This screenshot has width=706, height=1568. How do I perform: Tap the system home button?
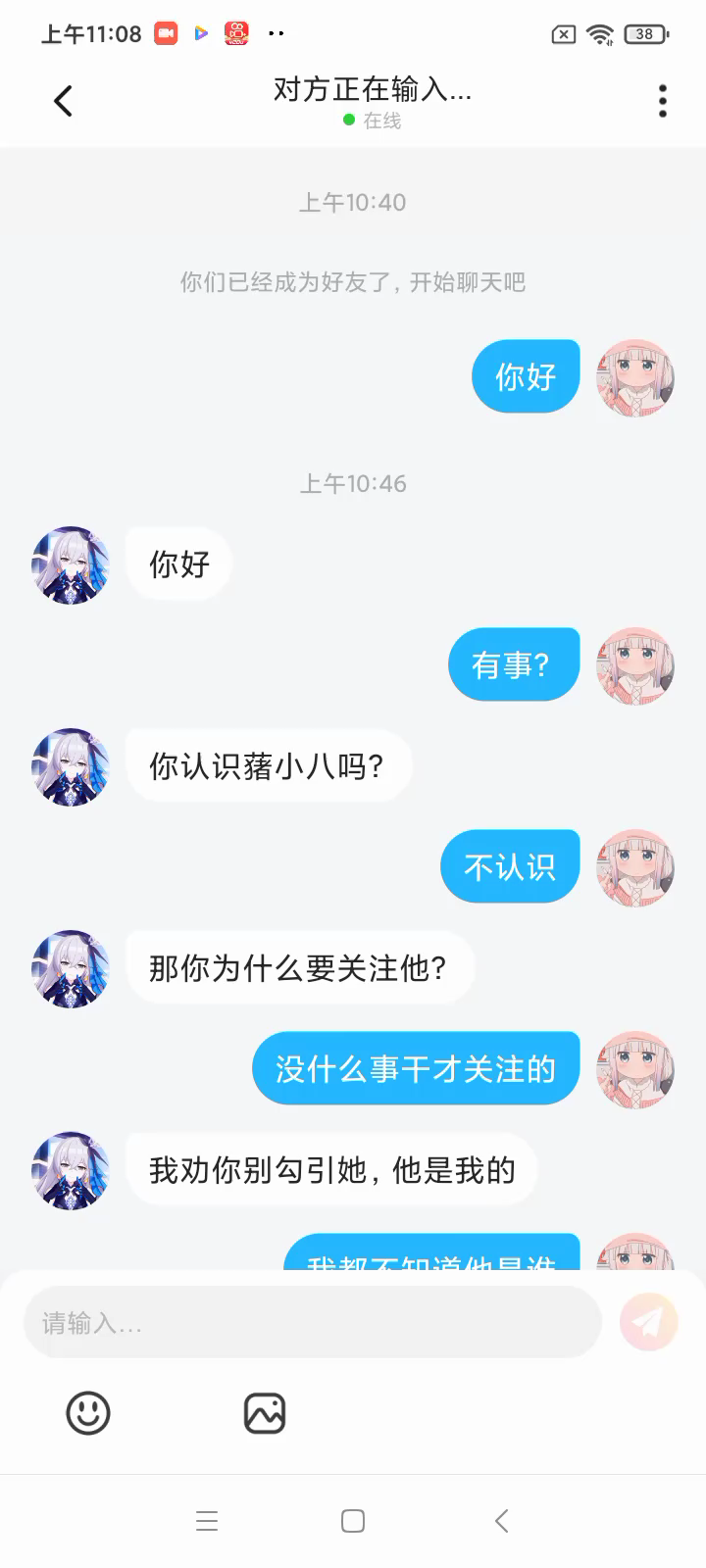pyautogui.click(x=353, y=1521)
